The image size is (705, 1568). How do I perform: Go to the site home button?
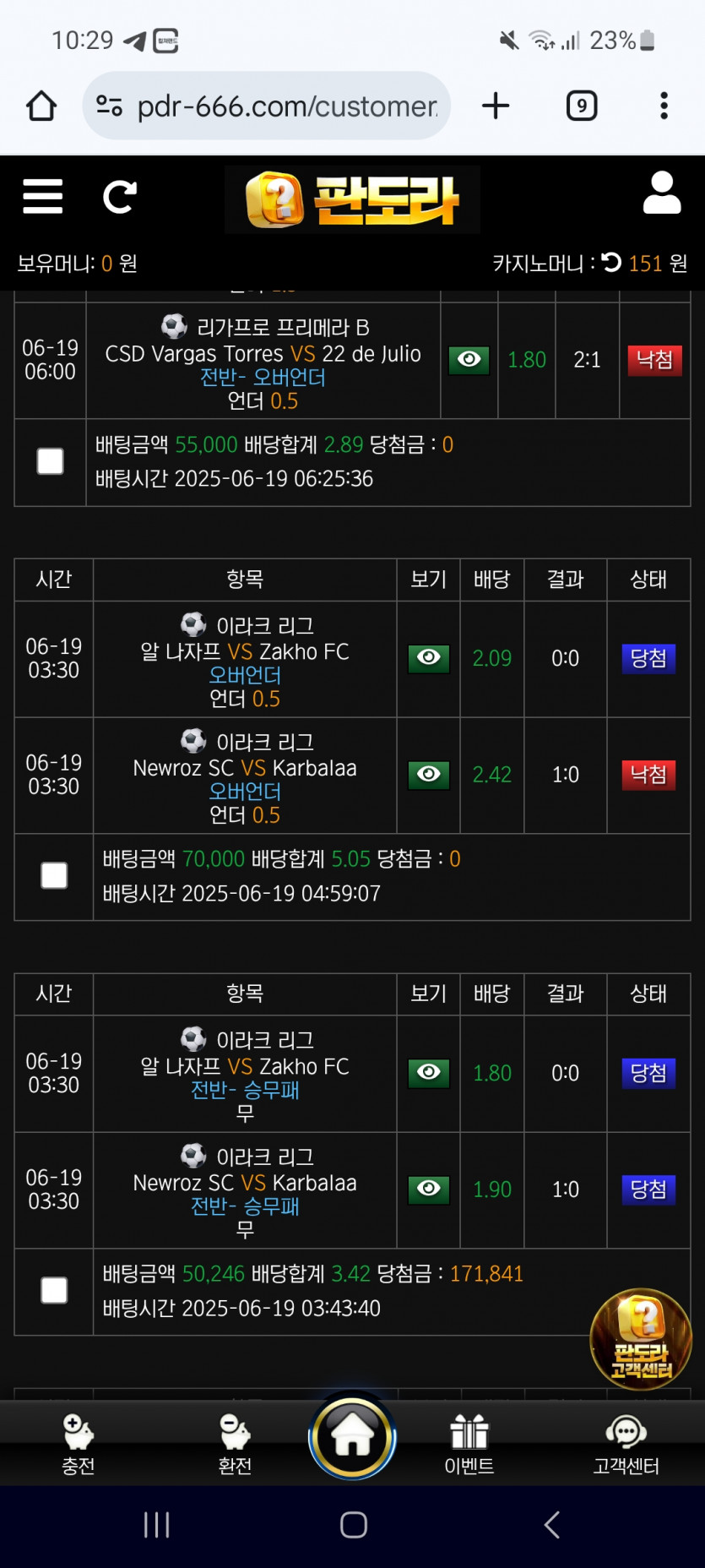pyautogui.click(x=352, y=1437)
